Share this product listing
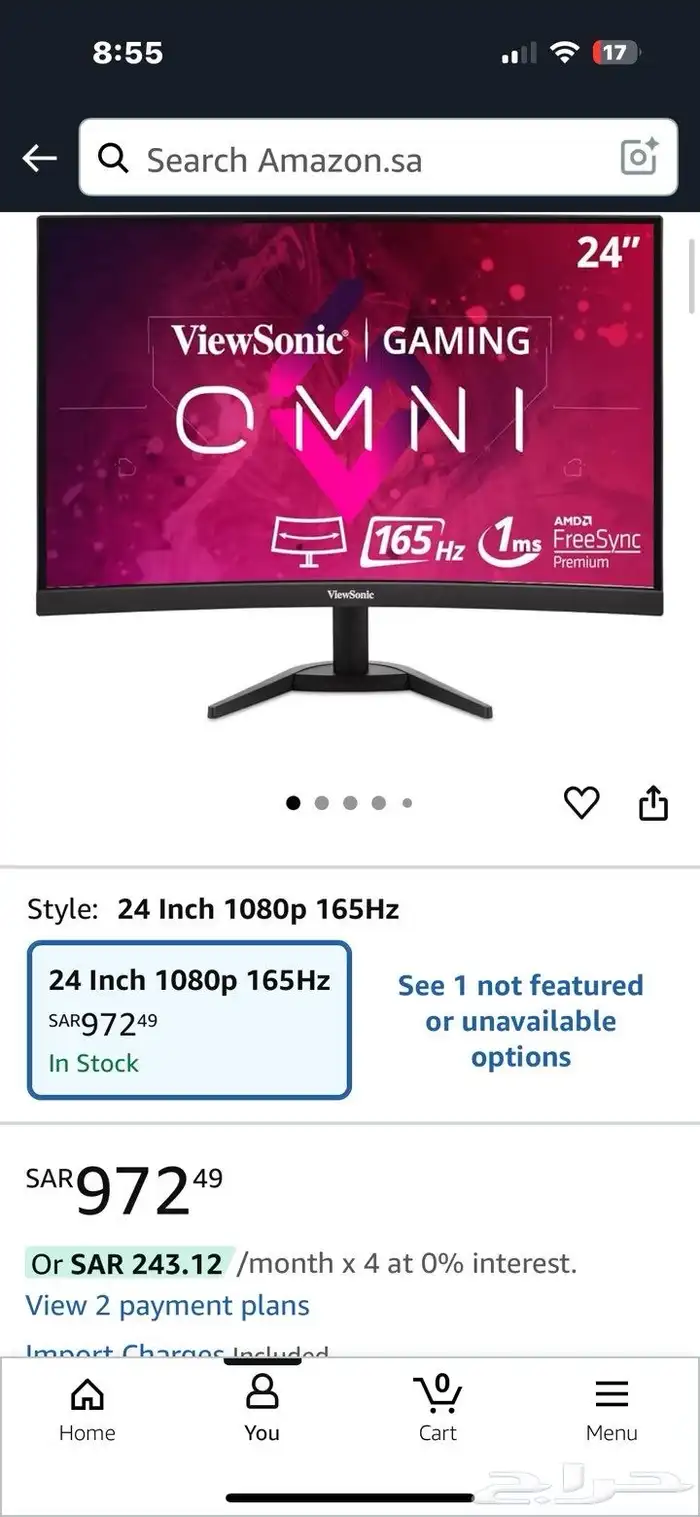The image size is (700, 1517). (653, 803)
